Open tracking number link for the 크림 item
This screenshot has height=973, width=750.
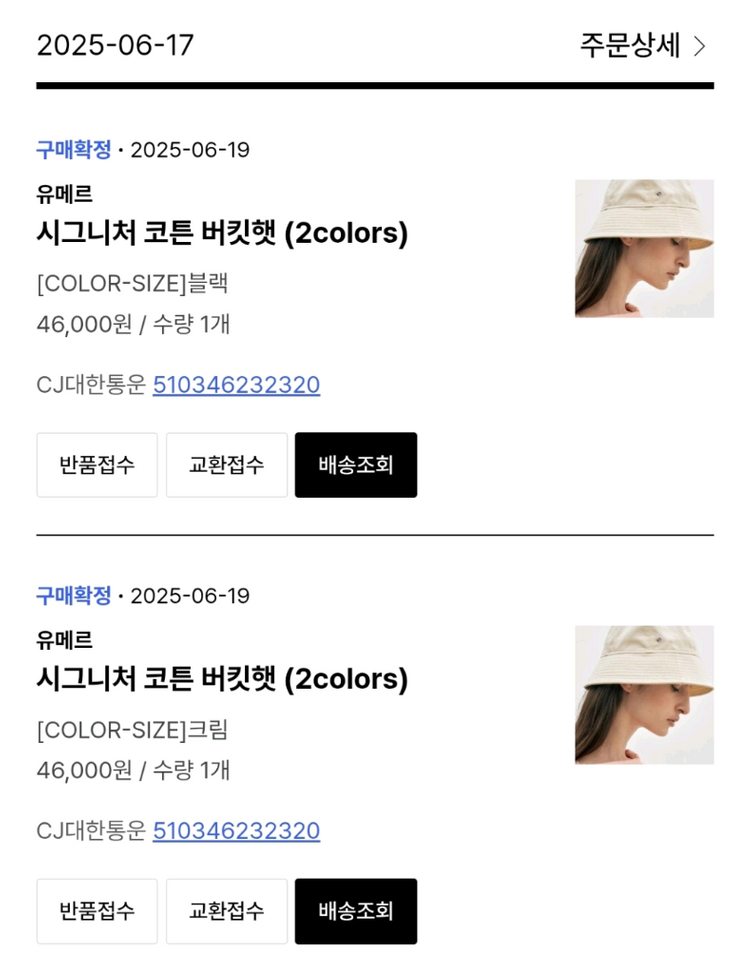click(236, 831)
